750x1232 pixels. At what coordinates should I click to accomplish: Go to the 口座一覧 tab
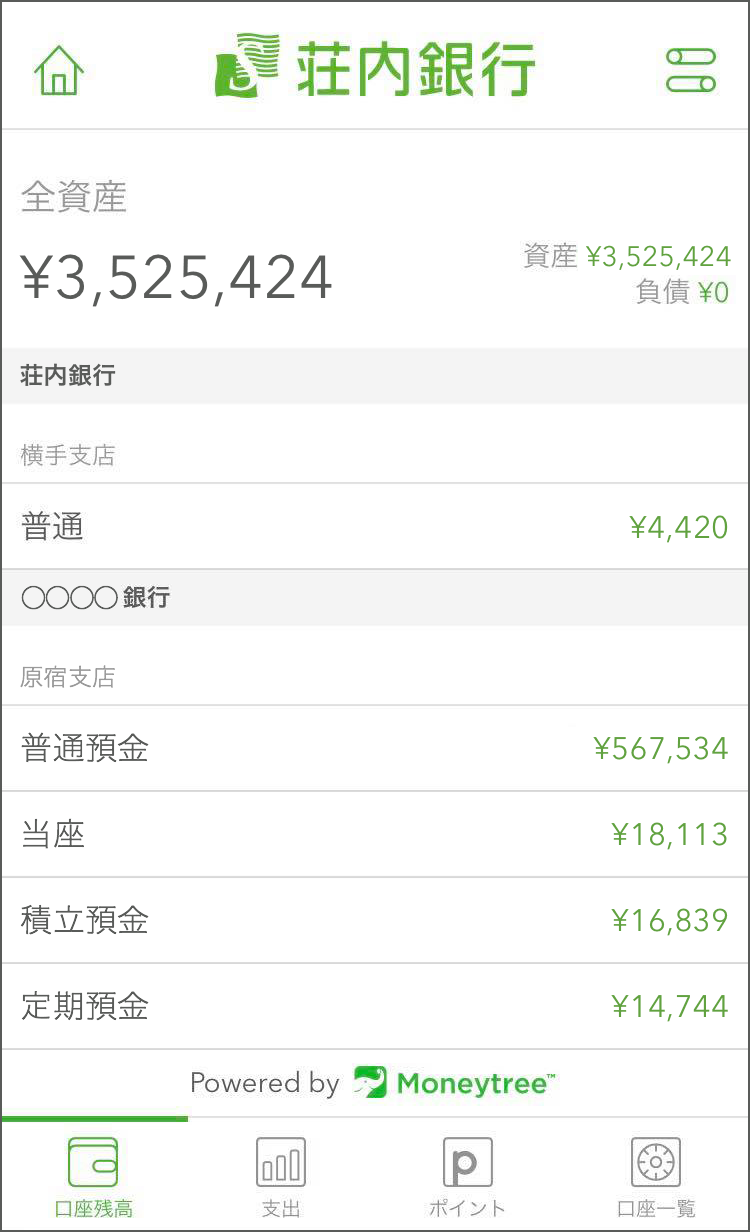click(x=656, y=1177)
